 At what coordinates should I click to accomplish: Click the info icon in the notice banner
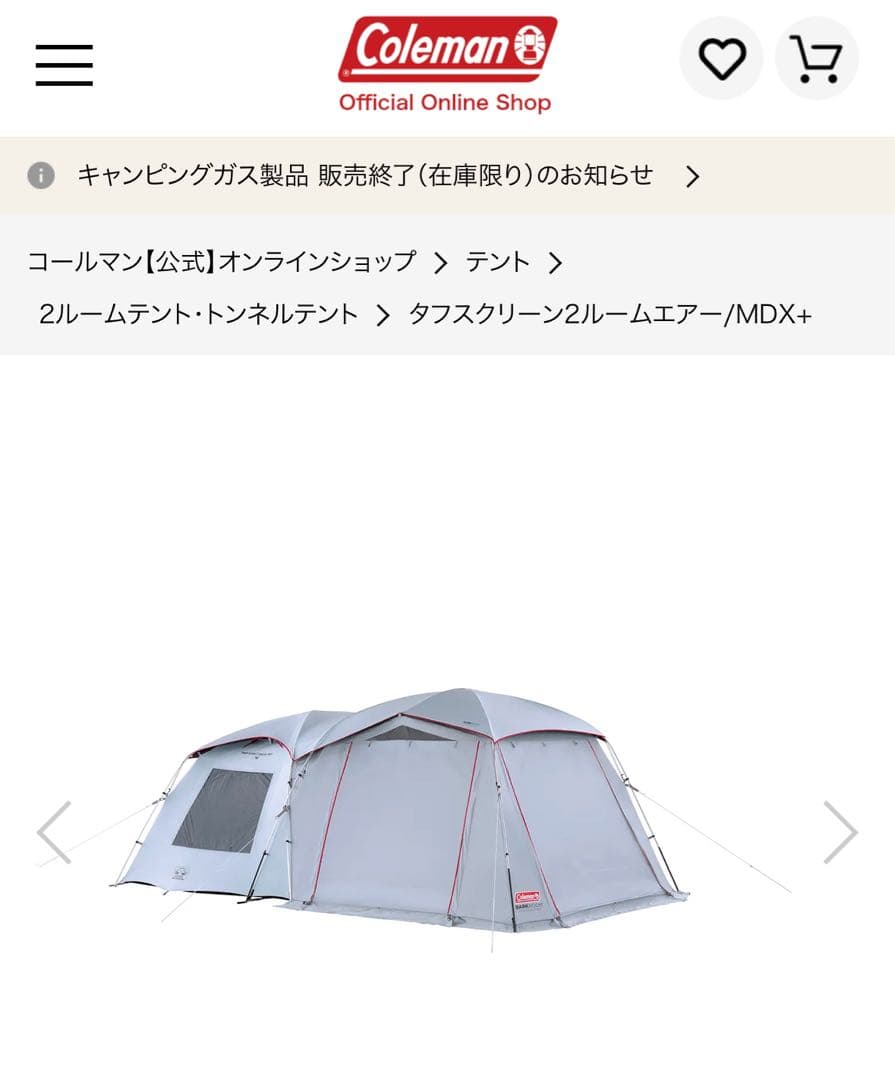coord(38,176)
